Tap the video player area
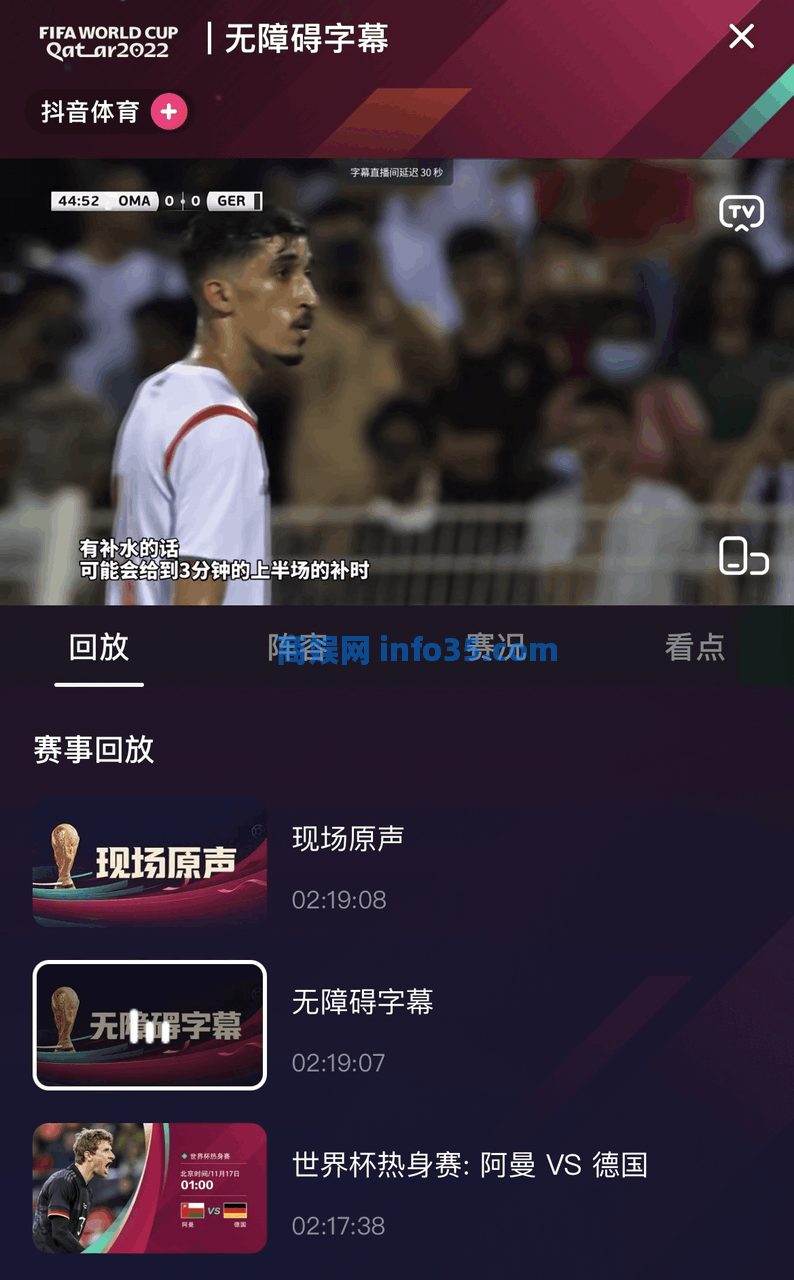This screenshot has height=1280, width=794. (x=397, y=380)
